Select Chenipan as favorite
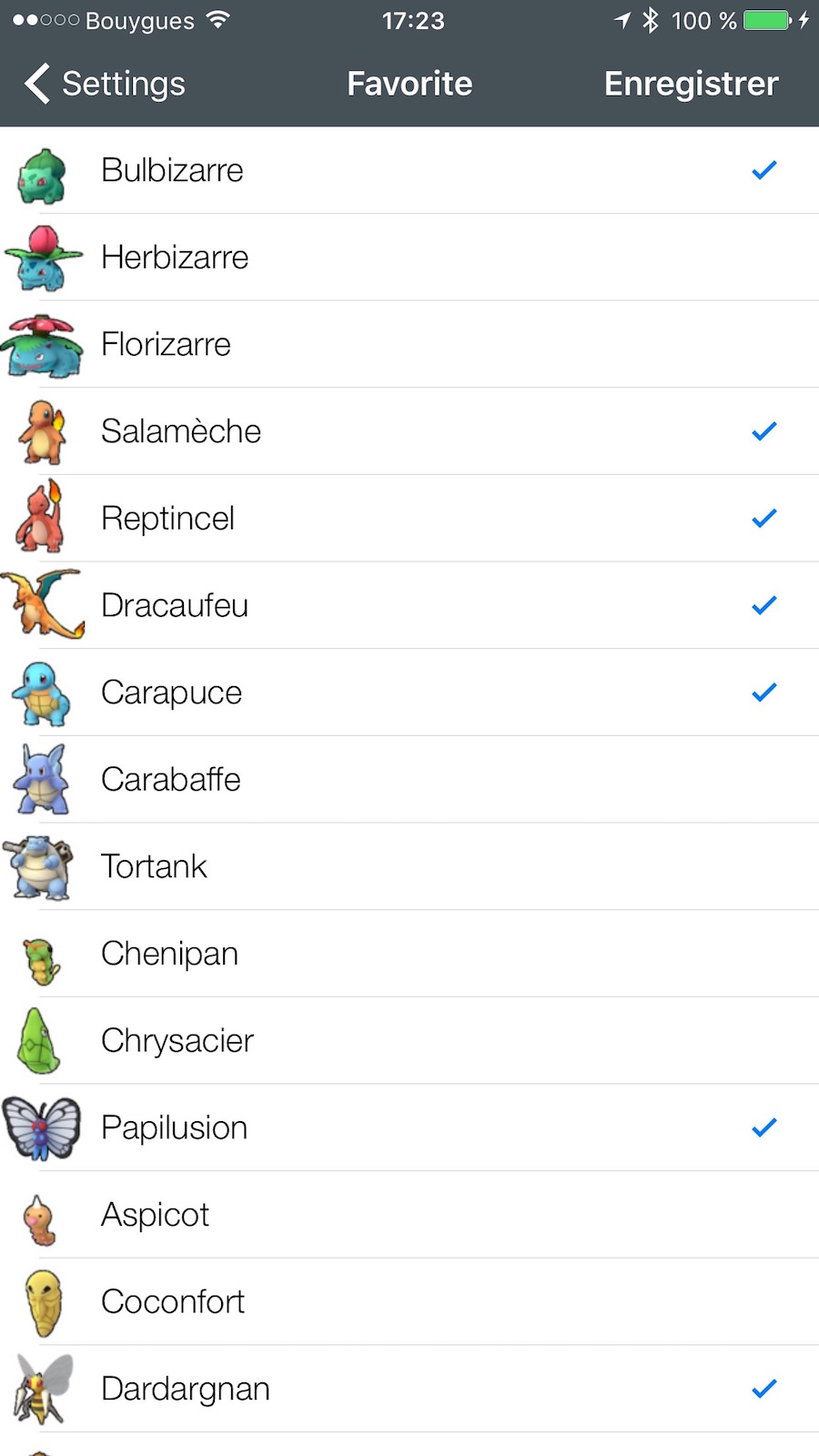819x1456 pixels. tap(409, 954)
